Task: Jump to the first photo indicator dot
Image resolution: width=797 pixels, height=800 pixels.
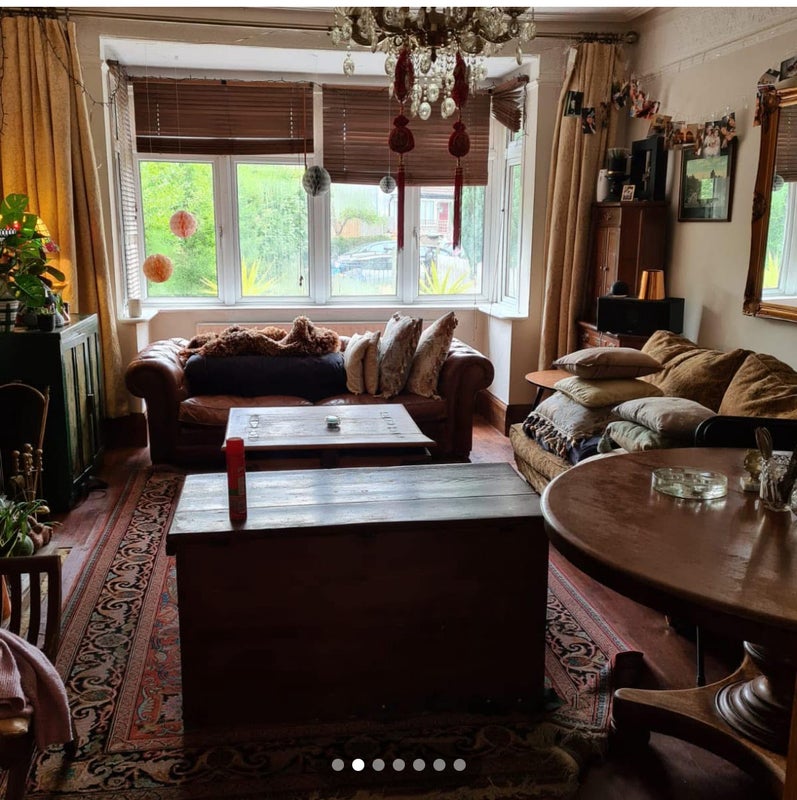Action: (338, 765)
